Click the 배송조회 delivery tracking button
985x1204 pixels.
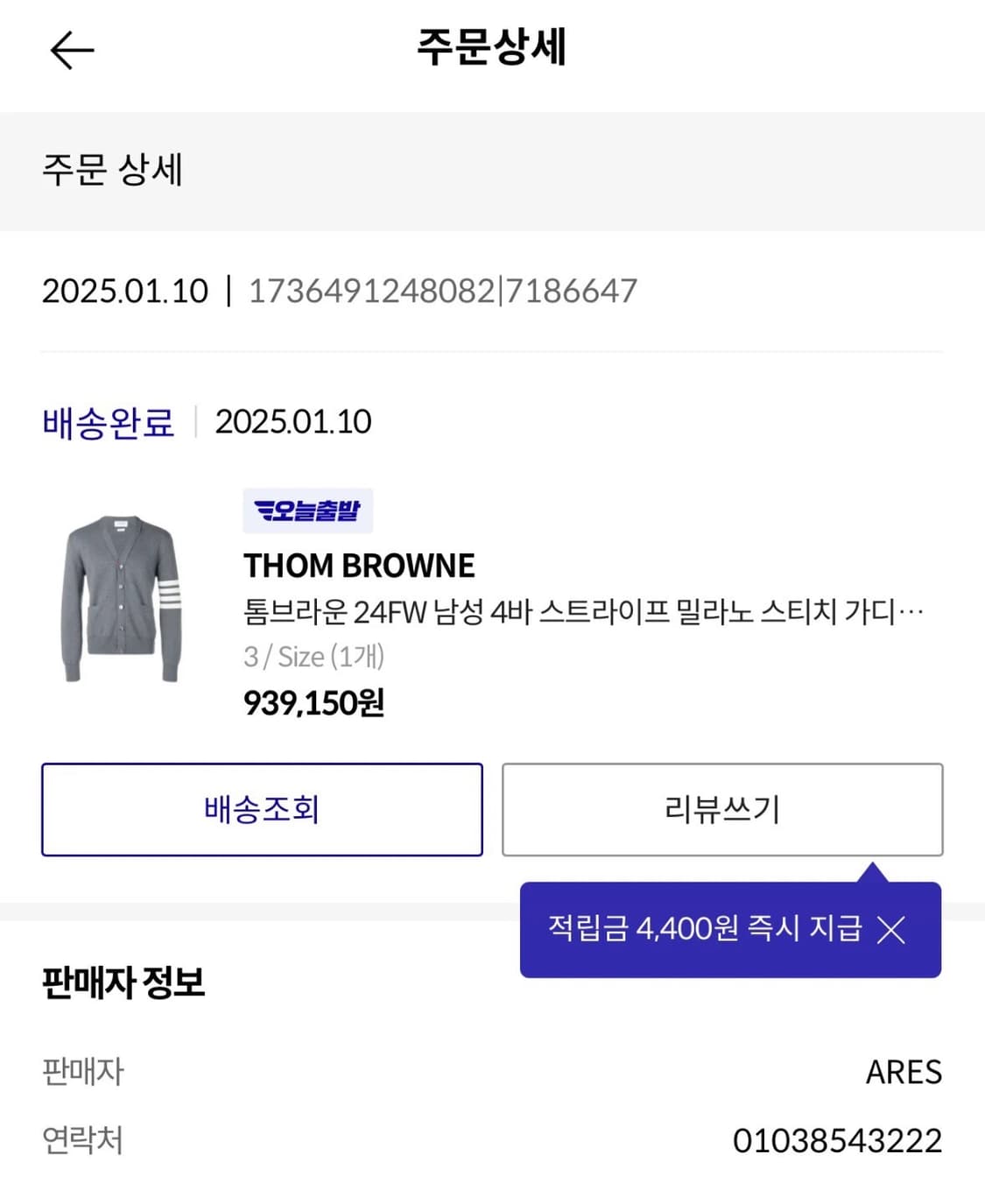tap(262, 809)
